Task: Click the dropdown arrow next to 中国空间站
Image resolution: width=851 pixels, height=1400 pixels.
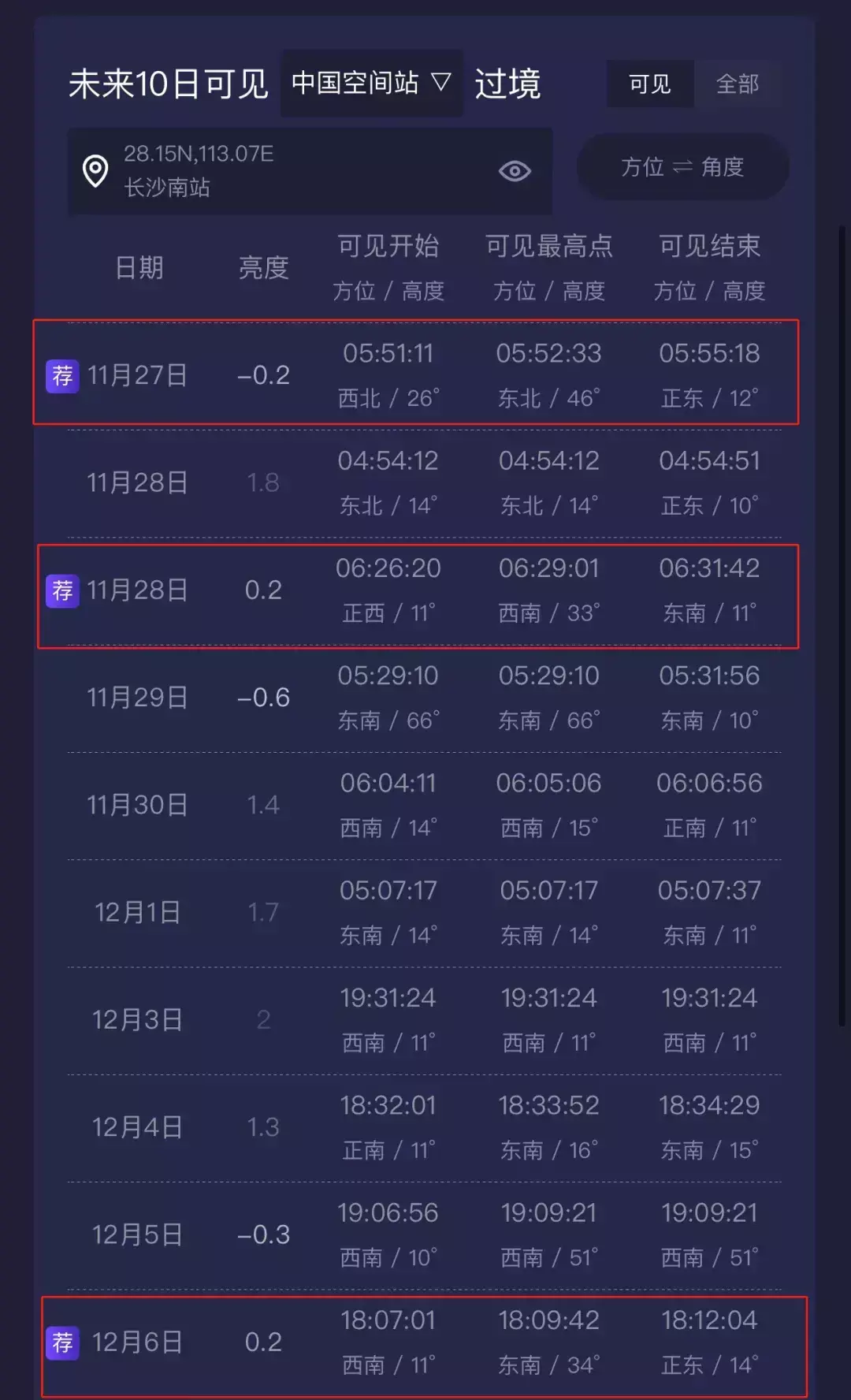Action: (x=441, y=82)
